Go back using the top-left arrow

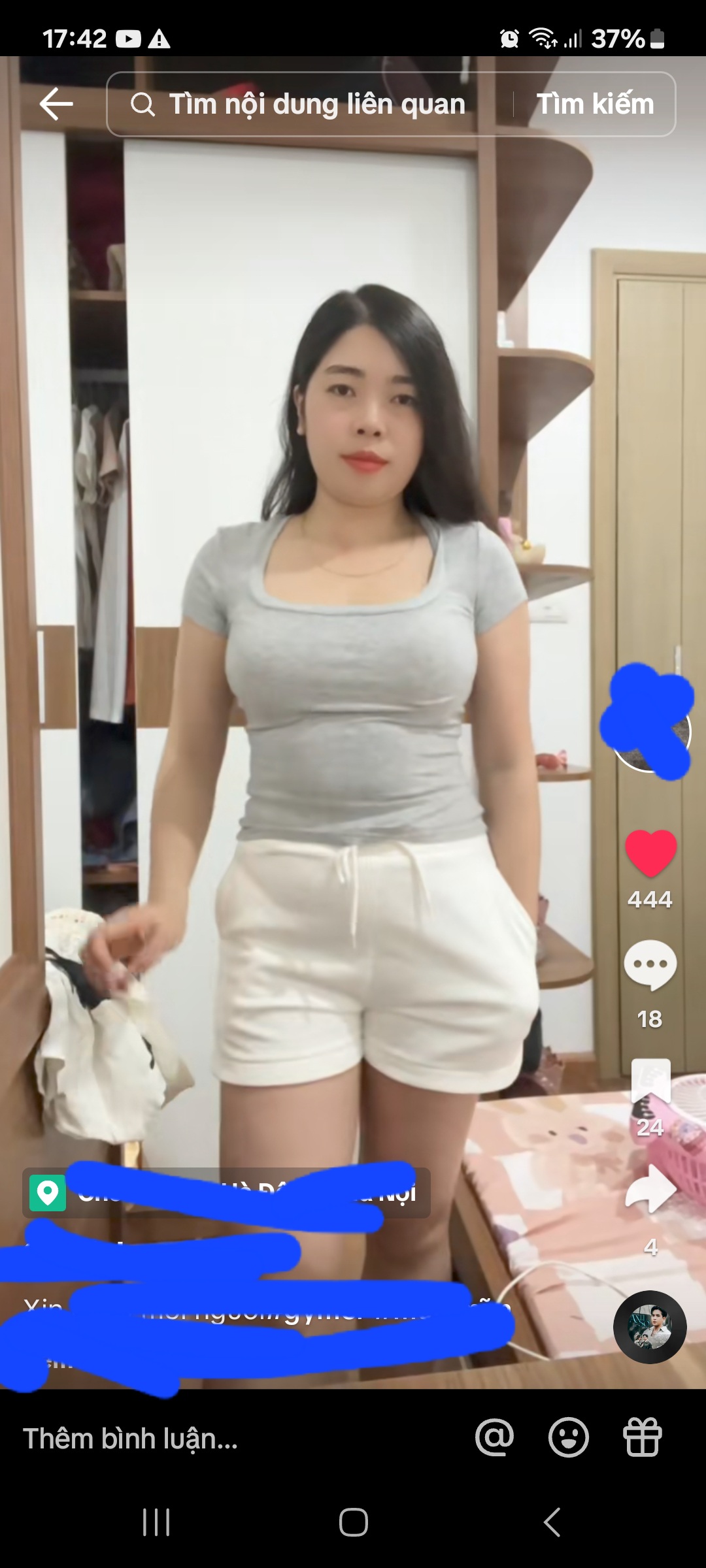point(56,104)
